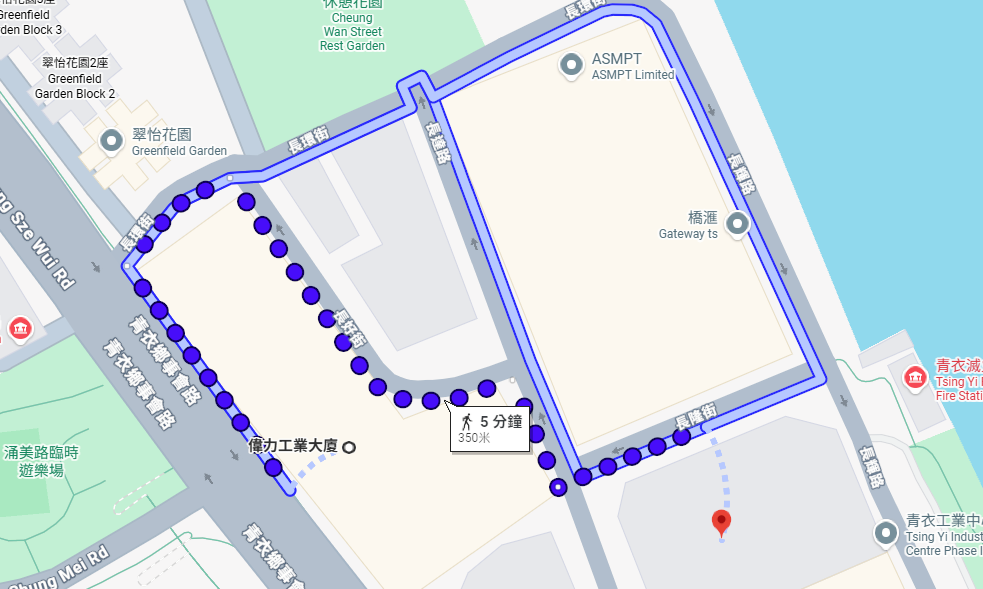The height and width of the screenshot is (589, 983).
Task: Tap the ASMPT Limited place marker
Action: 572,66
